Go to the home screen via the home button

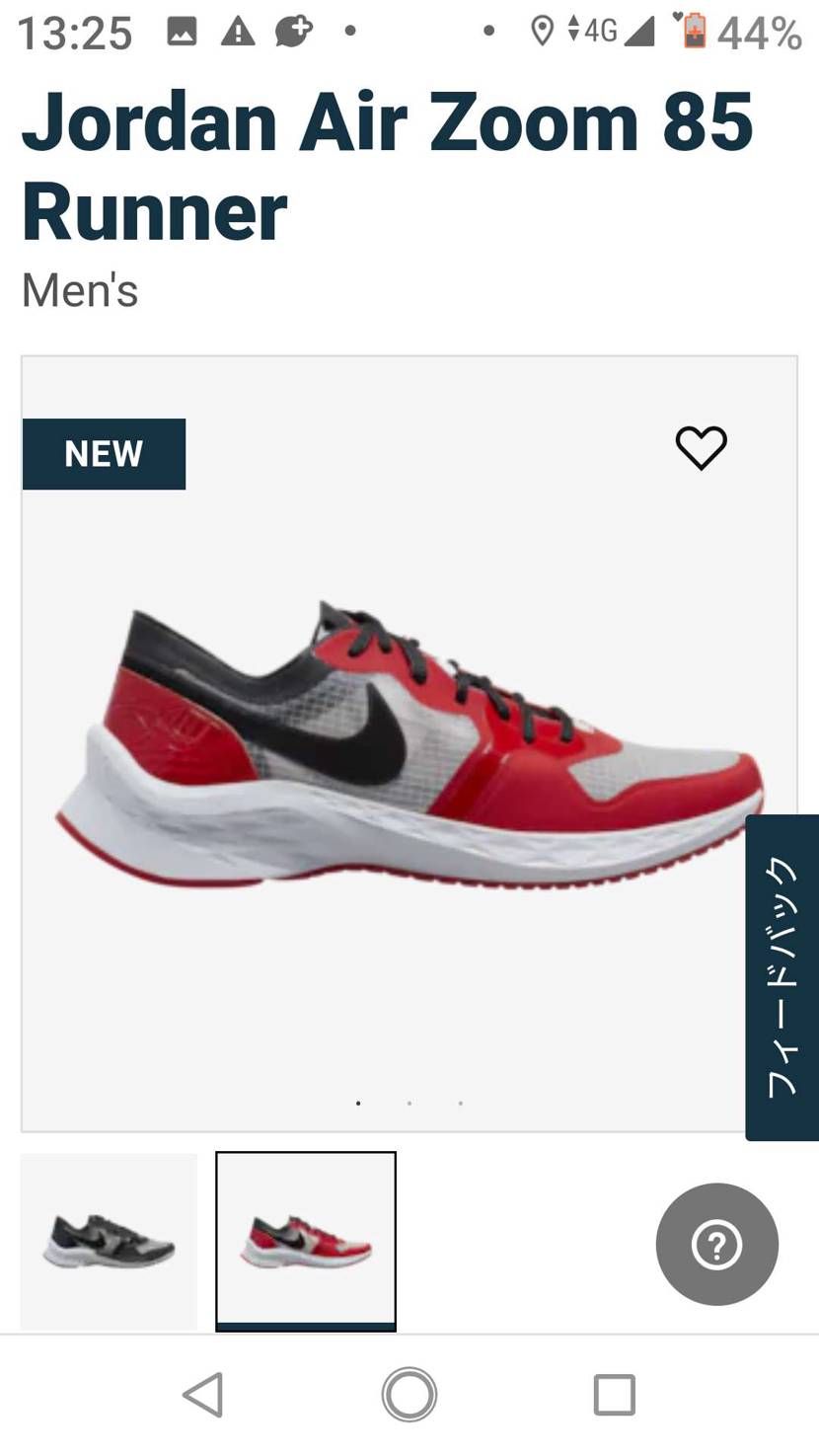(409, 1395)
